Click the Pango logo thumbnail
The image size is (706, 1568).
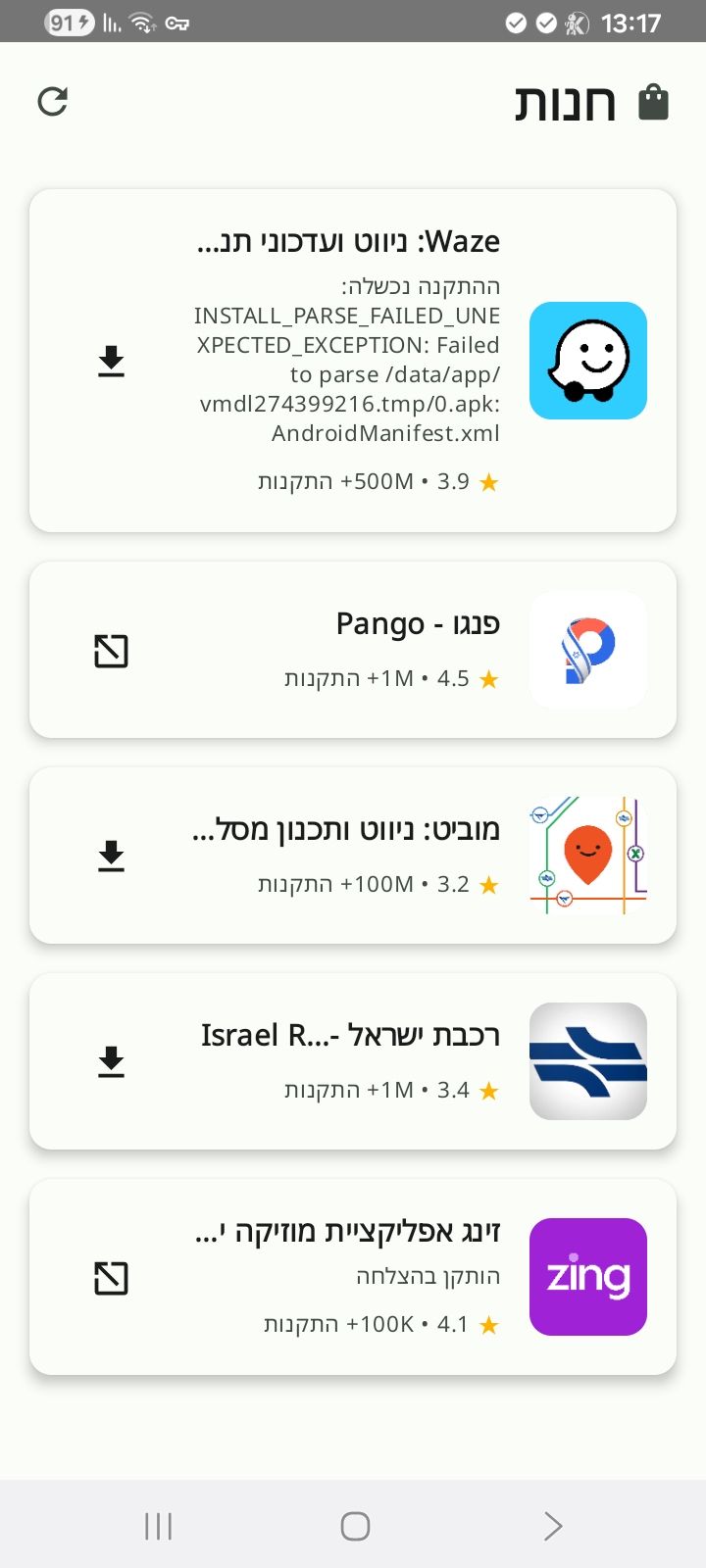tap(587, 650)
